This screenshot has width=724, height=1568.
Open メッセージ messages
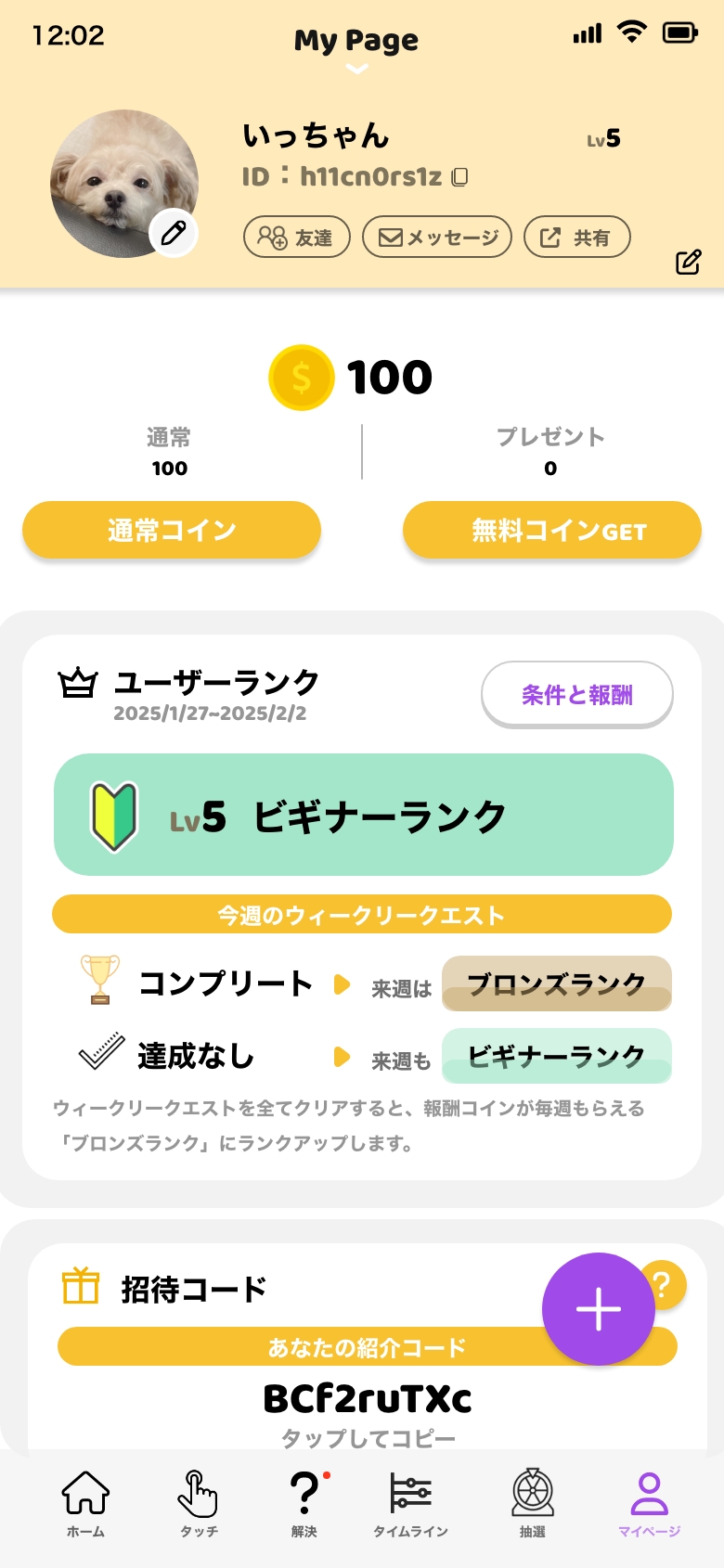pos(437,238)
